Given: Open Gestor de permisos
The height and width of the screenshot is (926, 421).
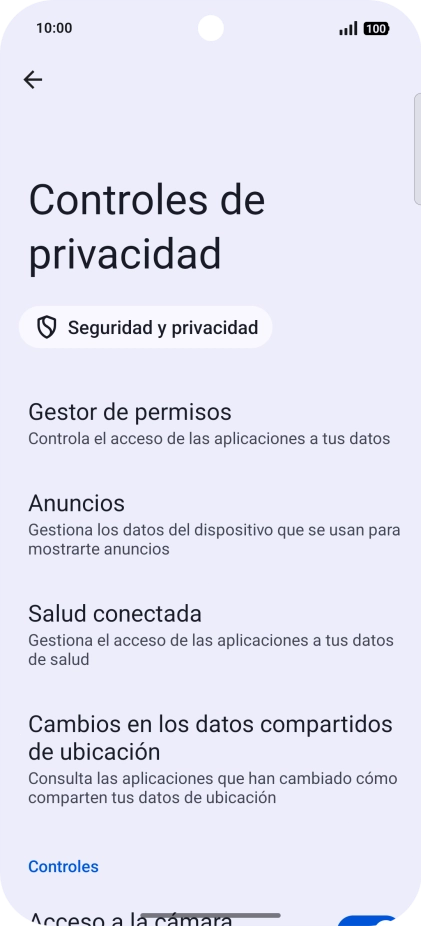Looking at the screenshot, I should click(x=210, y=424).
